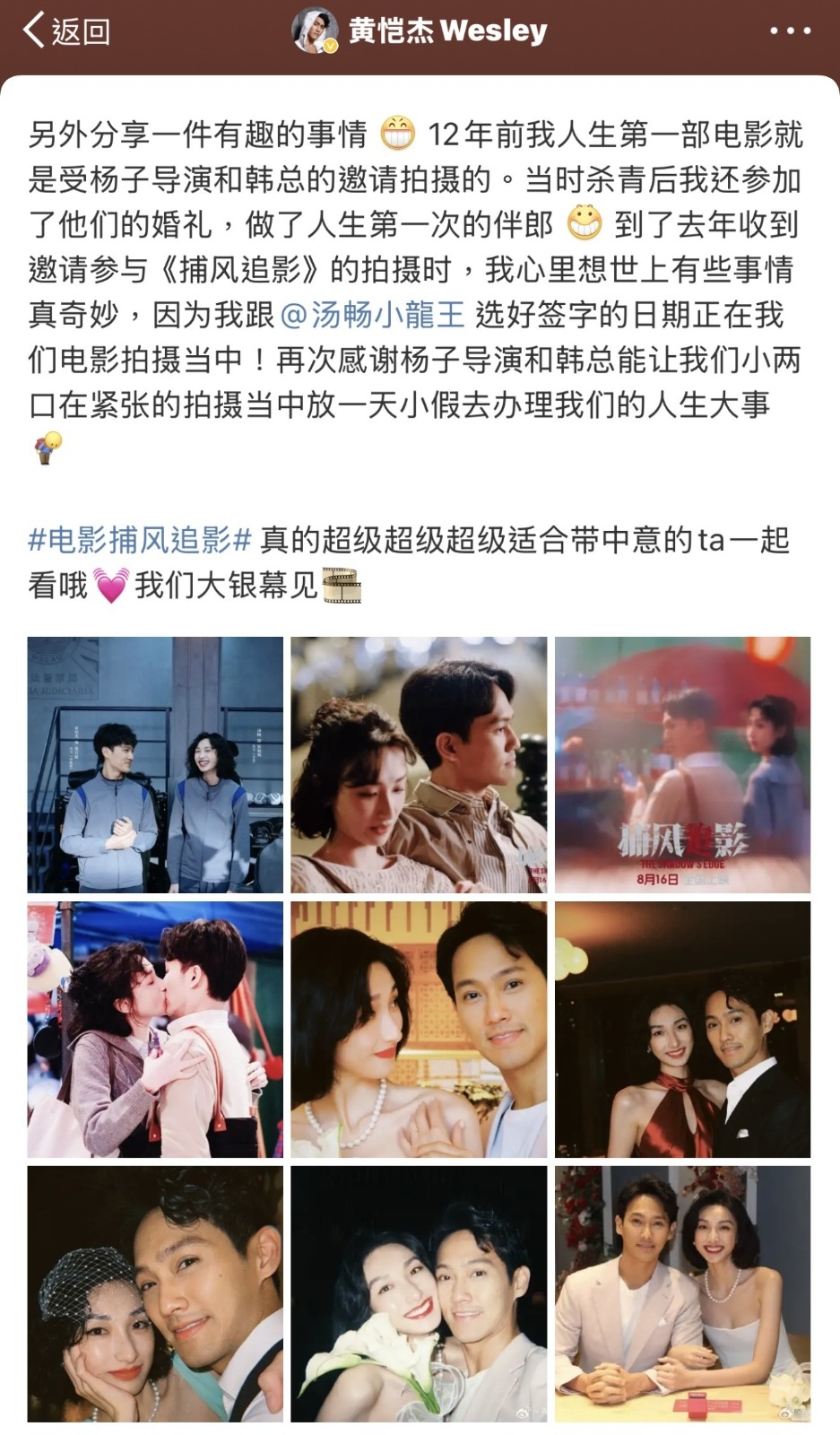Viewport: 840px width, 1435px height.
Task: View the photo with red halter dress
Action: tap(682, 1029)
